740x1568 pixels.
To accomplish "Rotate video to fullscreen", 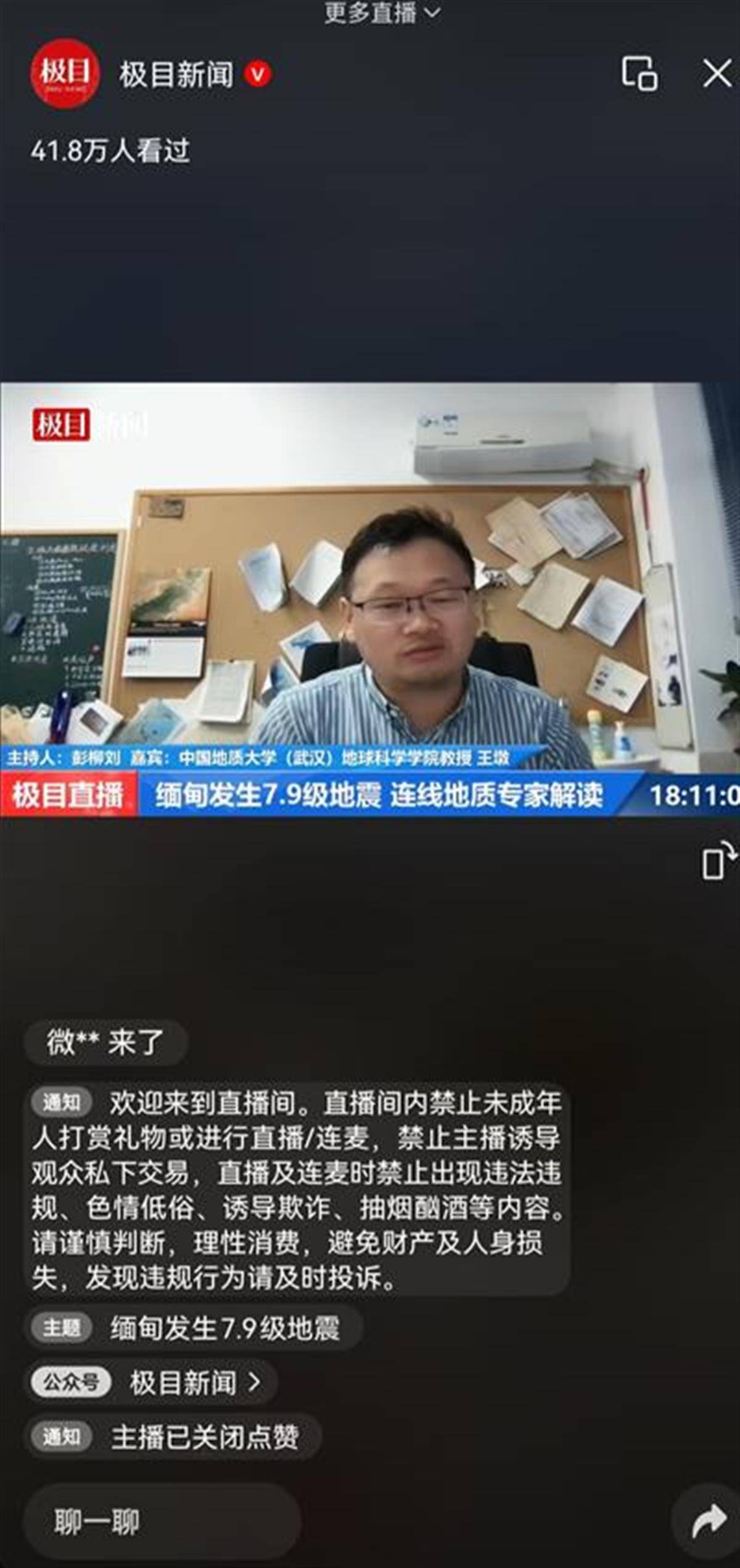I will tap(718, 860).
